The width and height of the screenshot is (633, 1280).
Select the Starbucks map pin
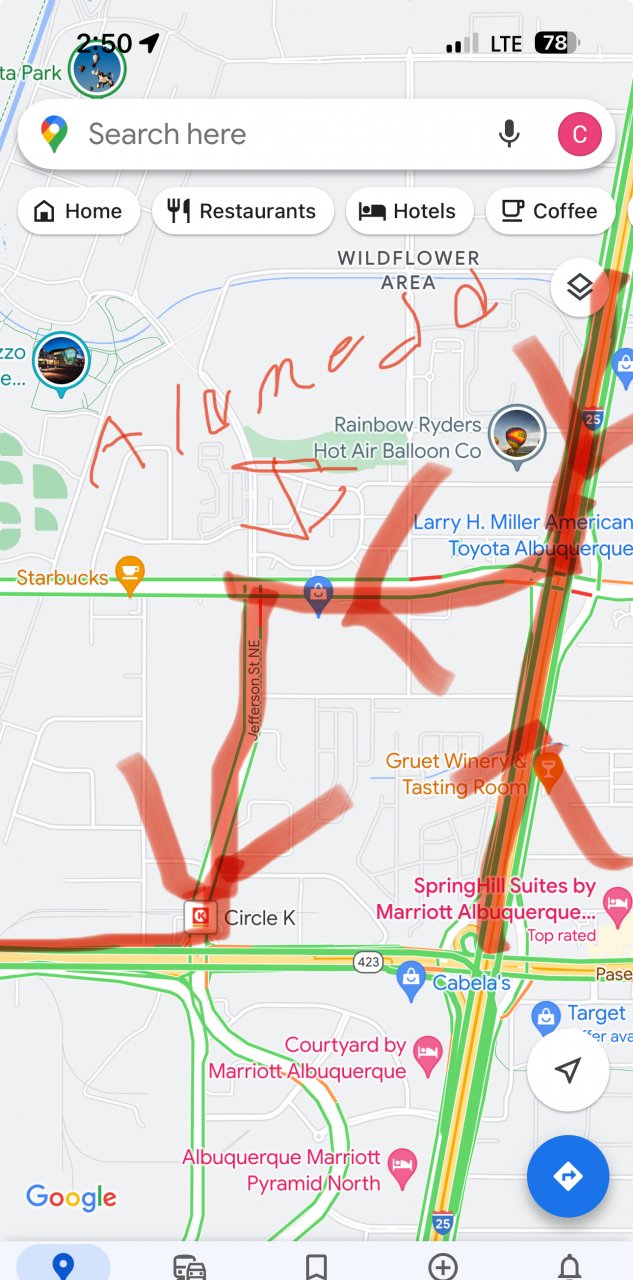click(x=129, y=574)
